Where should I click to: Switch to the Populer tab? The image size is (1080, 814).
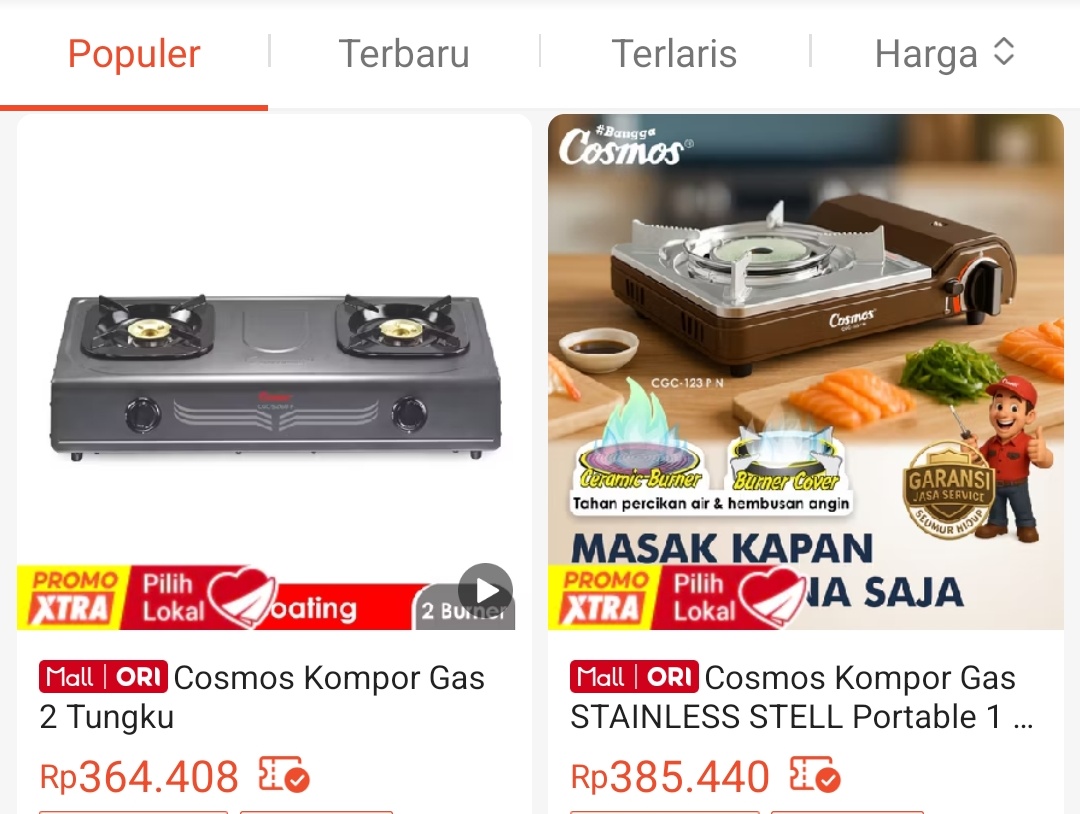(x=134, y=54)
